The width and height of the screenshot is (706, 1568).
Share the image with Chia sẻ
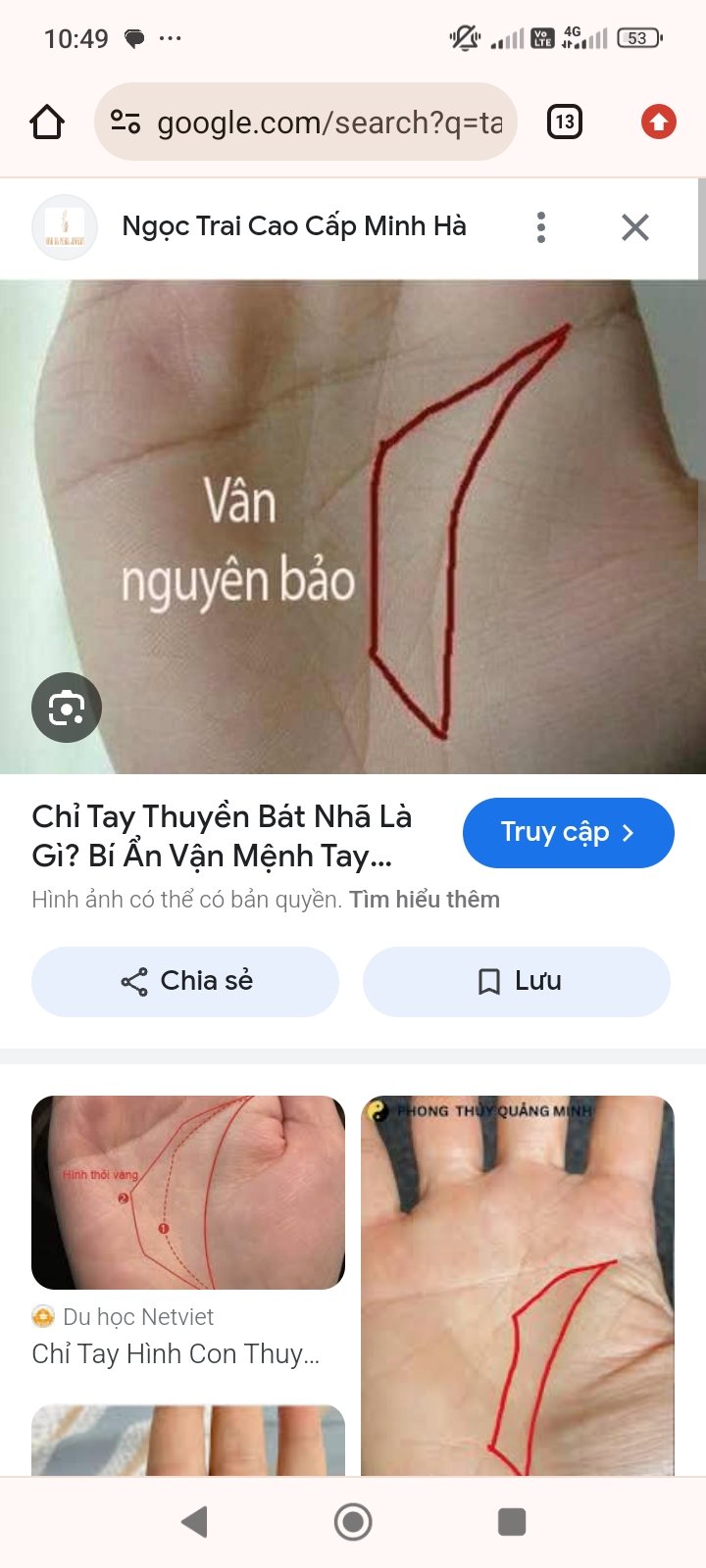click(185, 981)
